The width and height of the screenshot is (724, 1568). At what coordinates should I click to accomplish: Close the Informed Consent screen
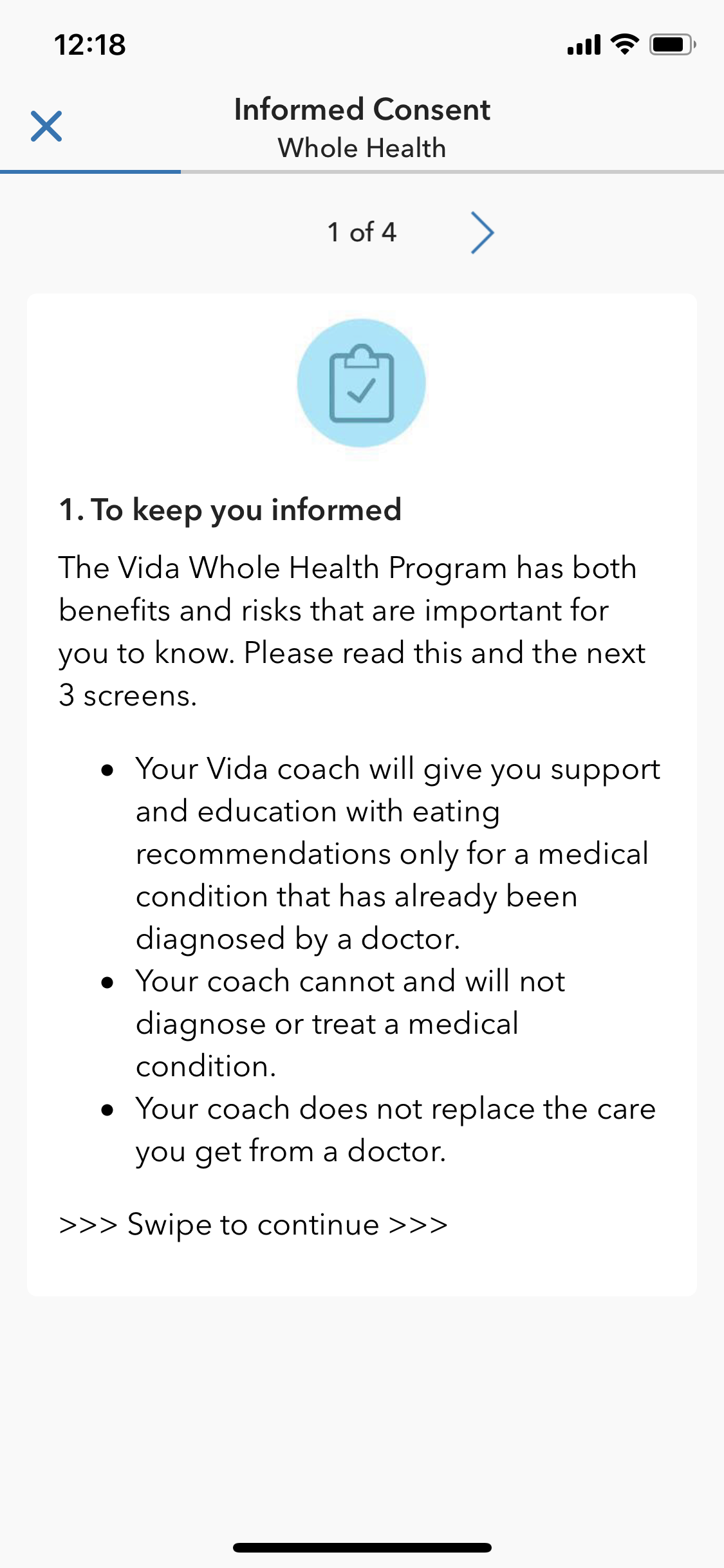46,126
